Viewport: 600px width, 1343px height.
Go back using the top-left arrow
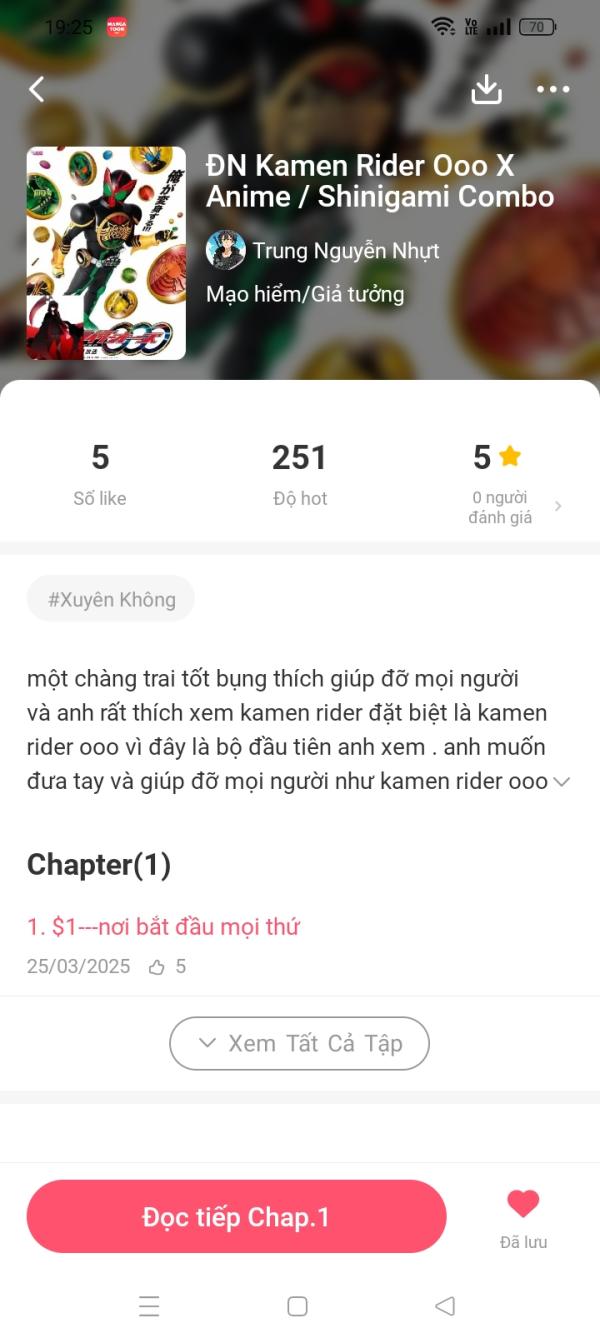(37, 89)
